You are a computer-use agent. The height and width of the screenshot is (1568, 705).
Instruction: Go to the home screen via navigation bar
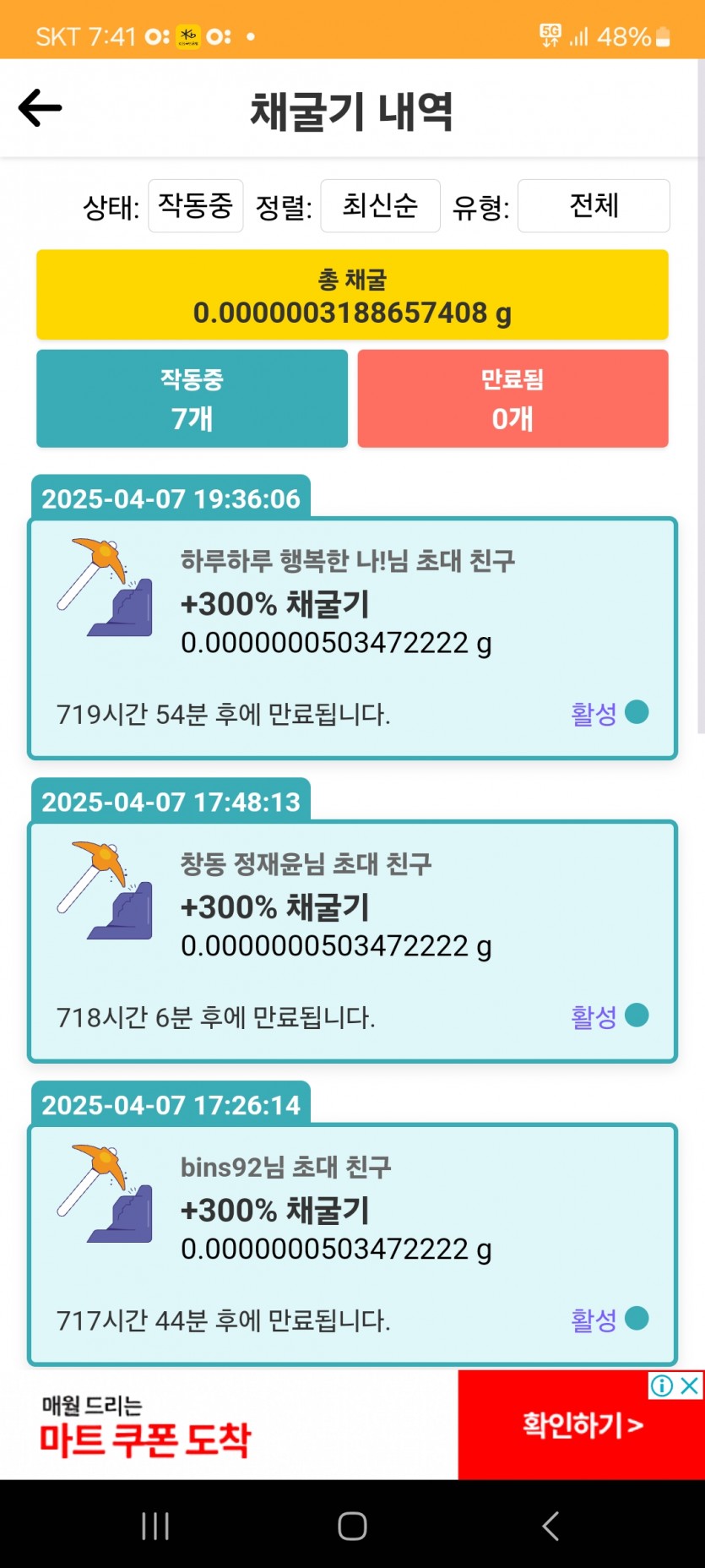[352, 1526]
